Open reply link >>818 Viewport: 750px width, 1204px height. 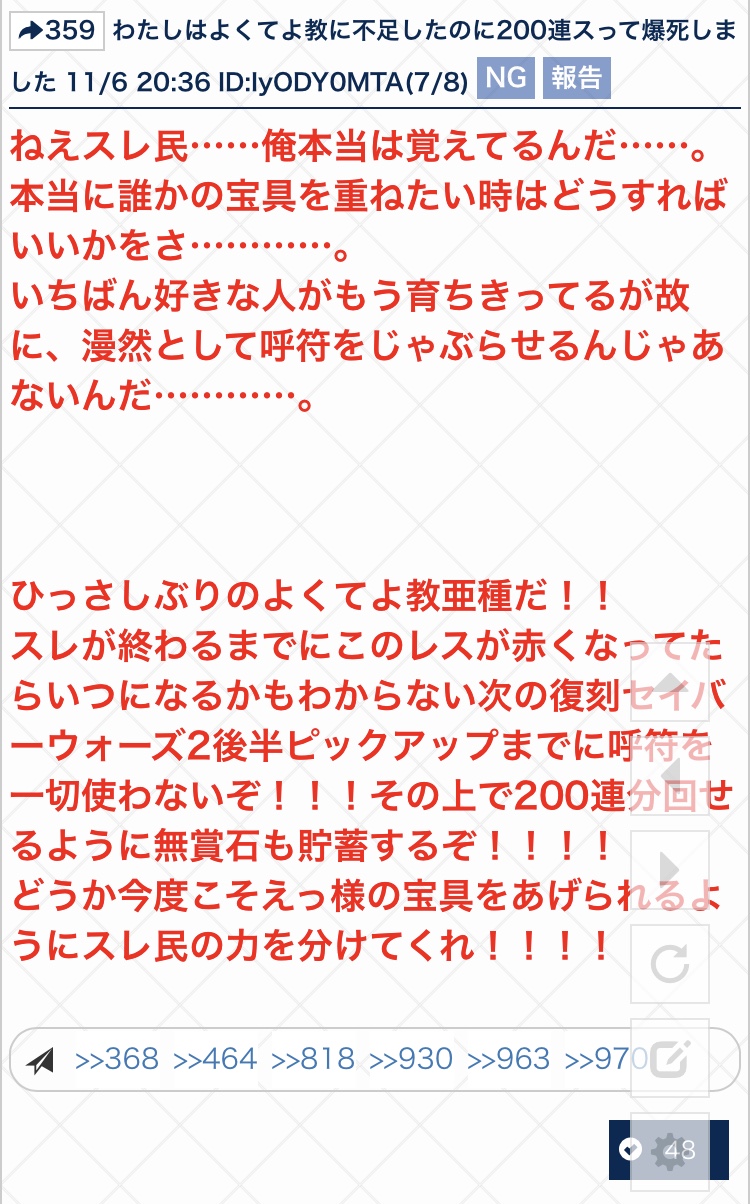click(x=313, y=1059)
